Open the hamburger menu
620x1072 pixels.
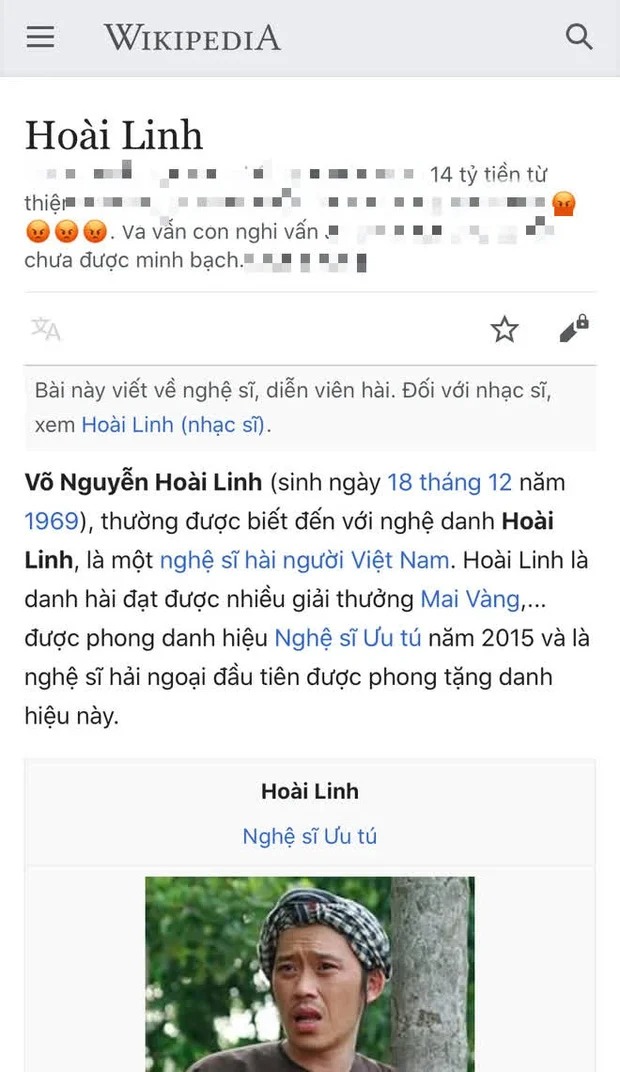(40, 36)
